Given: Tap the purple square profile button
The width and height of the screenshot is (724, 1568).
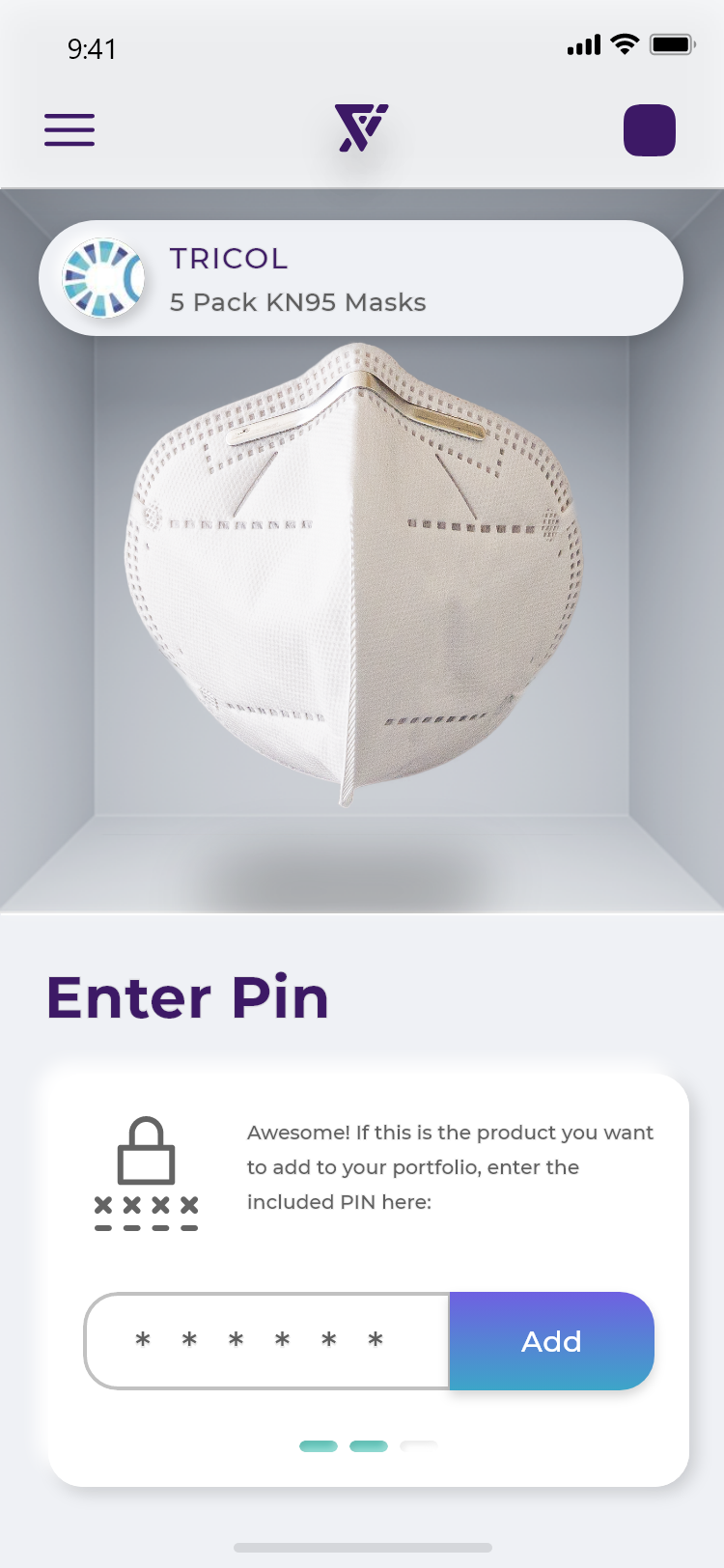Looking at the screenshot, I should coord(650,130).
